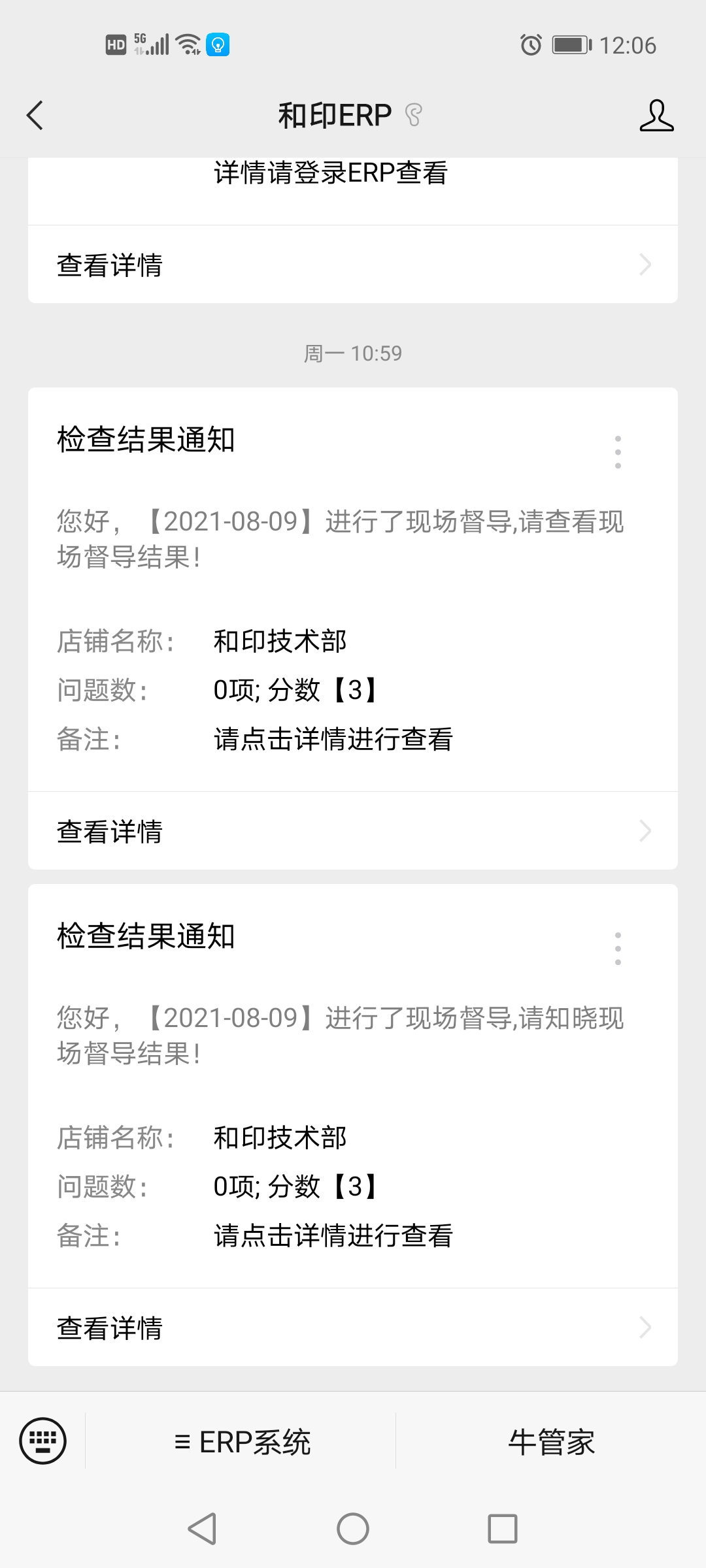This screenshot has height=1568, width=706.
Task: Expand the ERP系统 menu
Action: (242, 1442)
